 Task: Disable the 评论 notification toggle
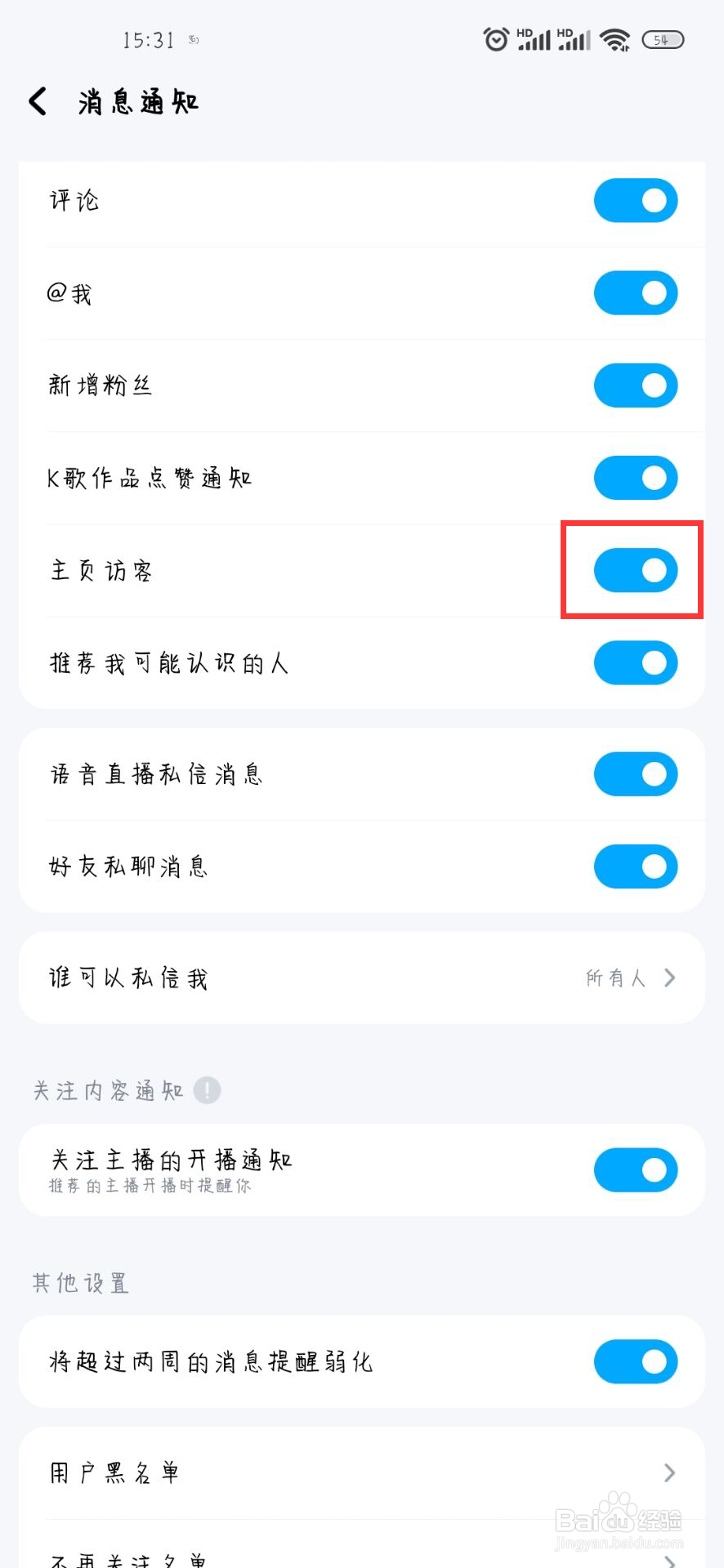[x=636, y=200]
